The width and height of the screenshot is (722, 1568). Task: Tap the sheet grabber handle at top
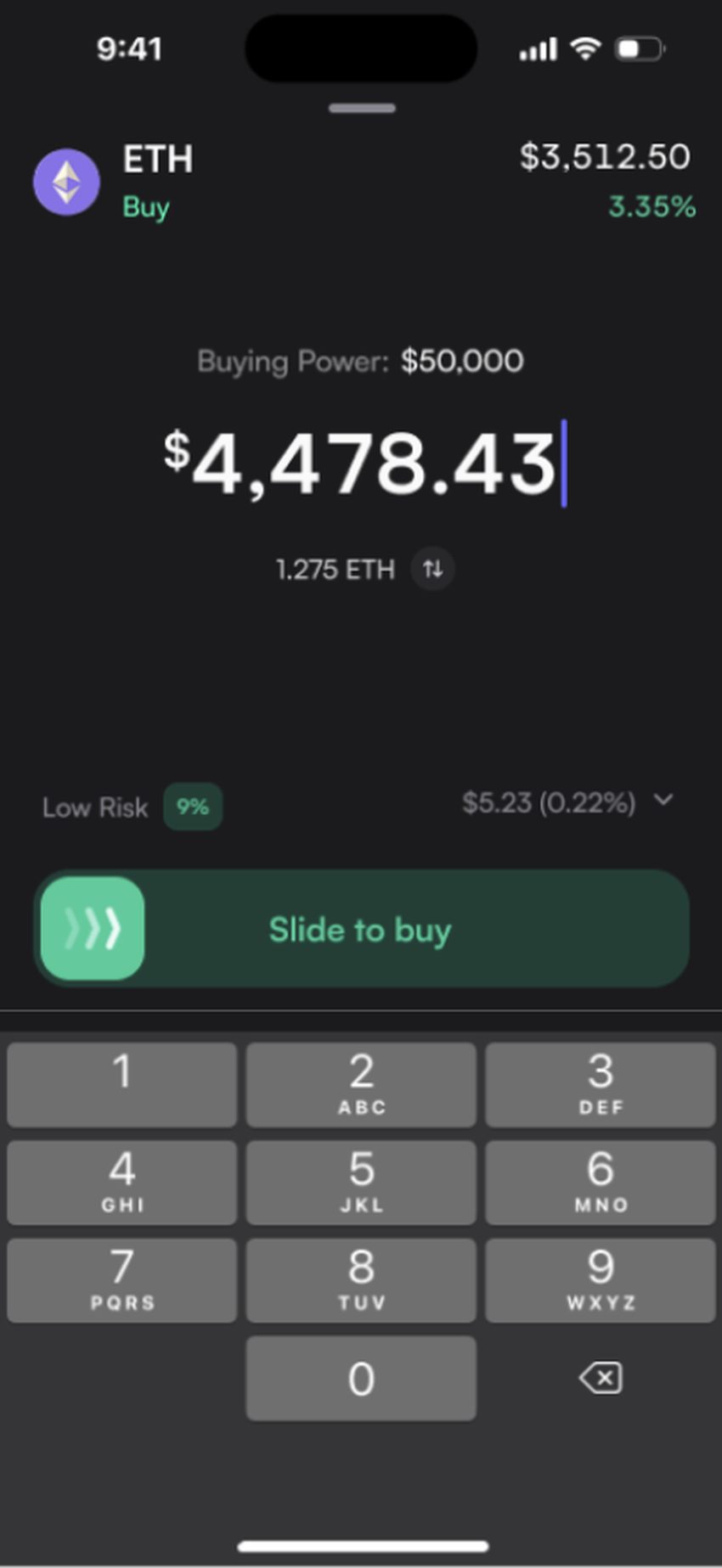pos(362,109)
